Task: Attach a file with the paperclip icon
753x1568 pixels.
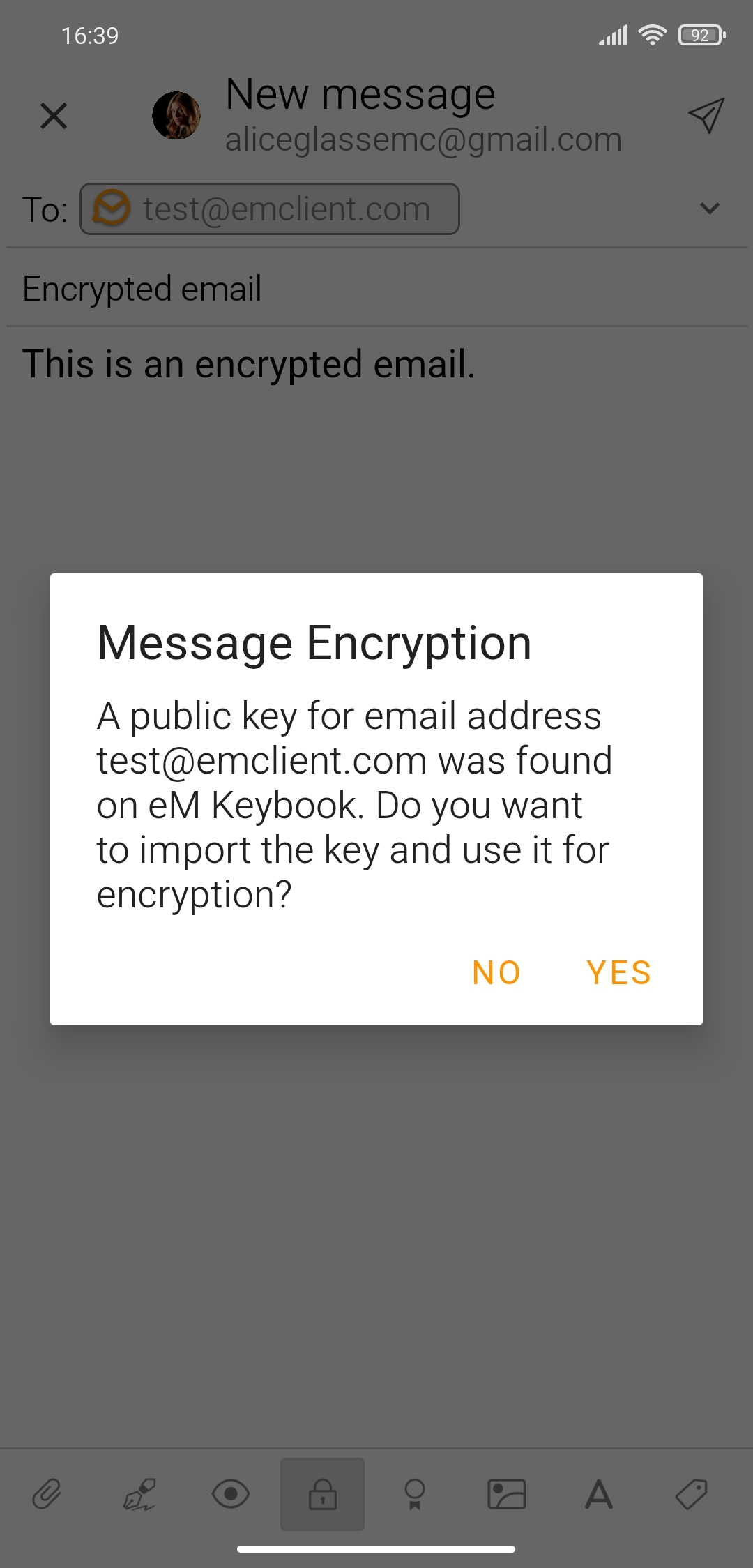Action: pyautogui.click(x=47, y=1494)
